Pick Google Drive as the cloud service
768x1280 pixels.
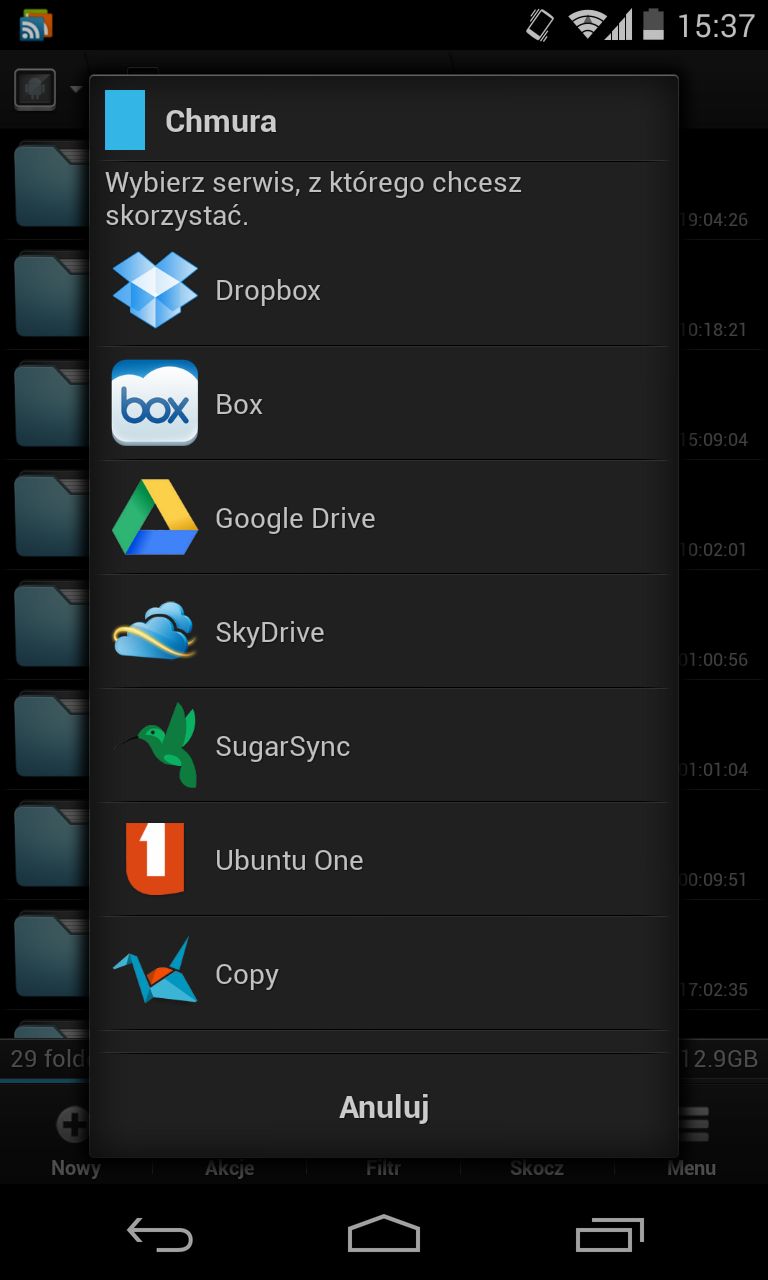384,518
